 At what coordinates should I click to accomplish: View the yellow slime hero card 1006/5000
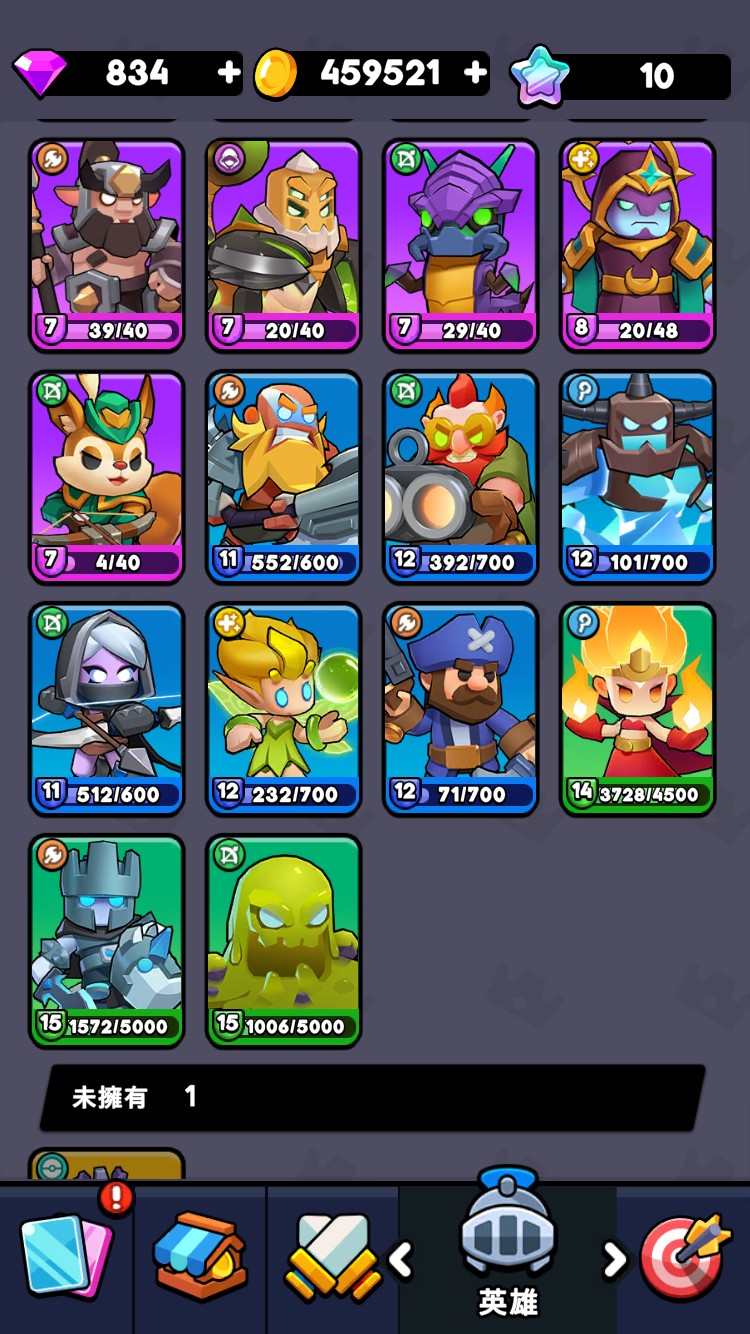[x=284, y=941]
